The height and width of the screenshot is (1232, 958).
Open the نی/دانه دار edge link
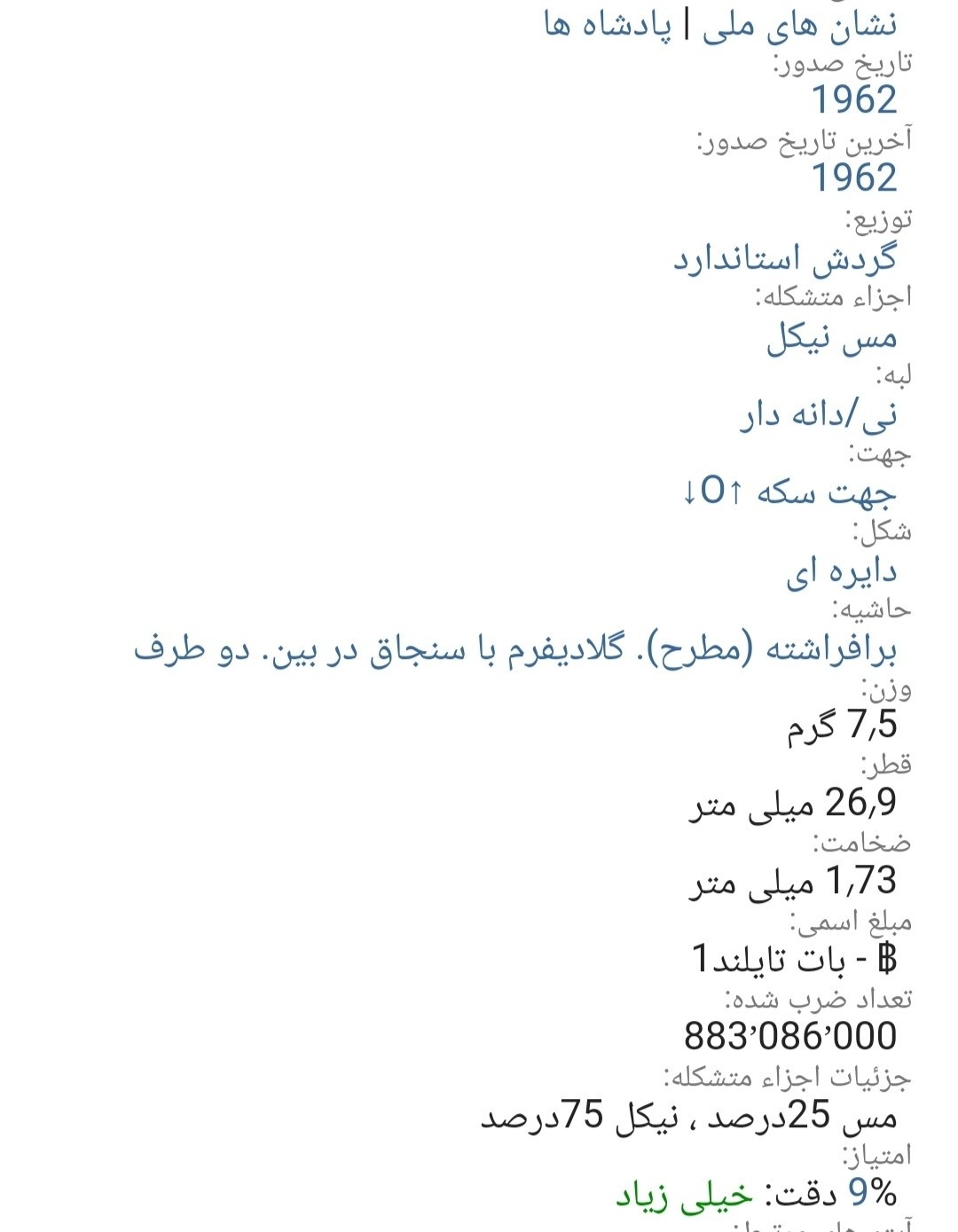point(818,415)
